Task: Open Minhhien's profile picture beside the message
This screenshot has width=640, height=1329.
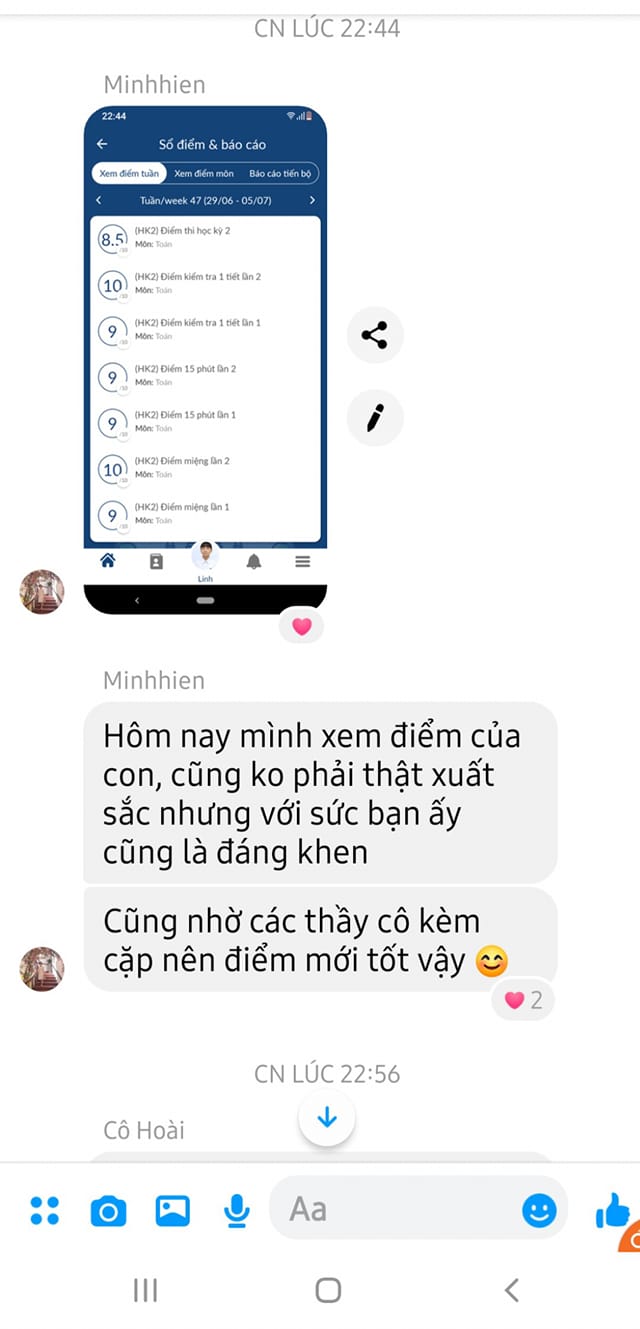Action: [42, 969]
